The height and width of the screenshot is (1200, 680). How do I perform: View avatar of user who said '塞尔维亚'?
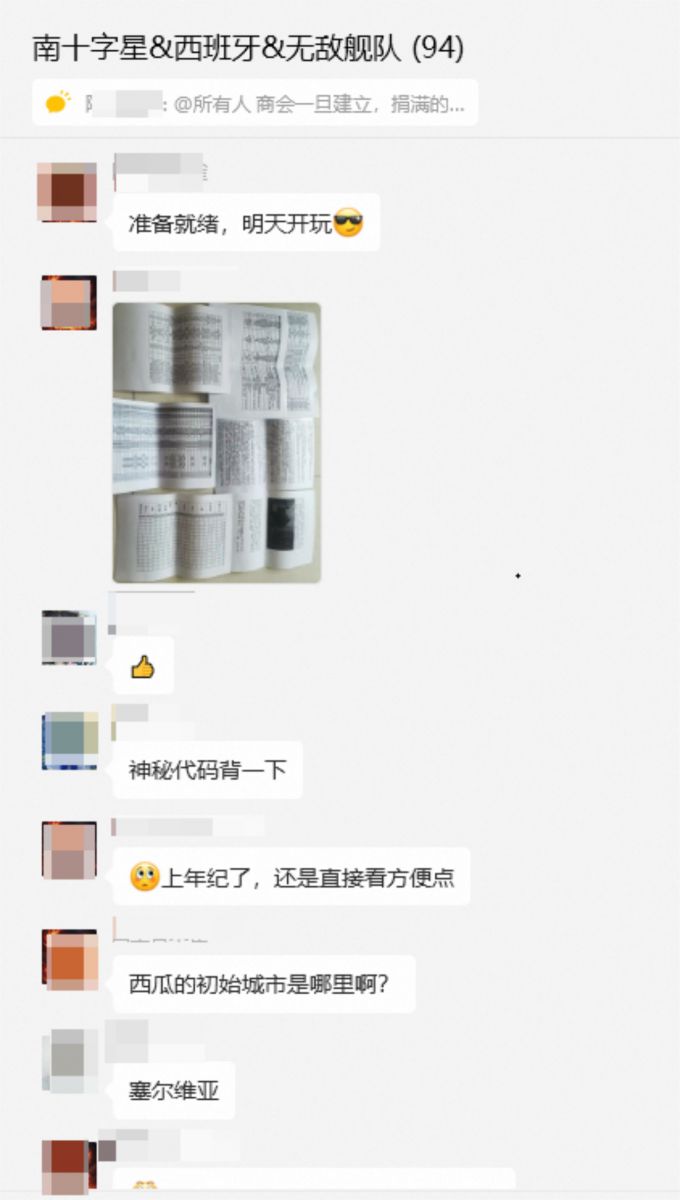coord(69,1061)
